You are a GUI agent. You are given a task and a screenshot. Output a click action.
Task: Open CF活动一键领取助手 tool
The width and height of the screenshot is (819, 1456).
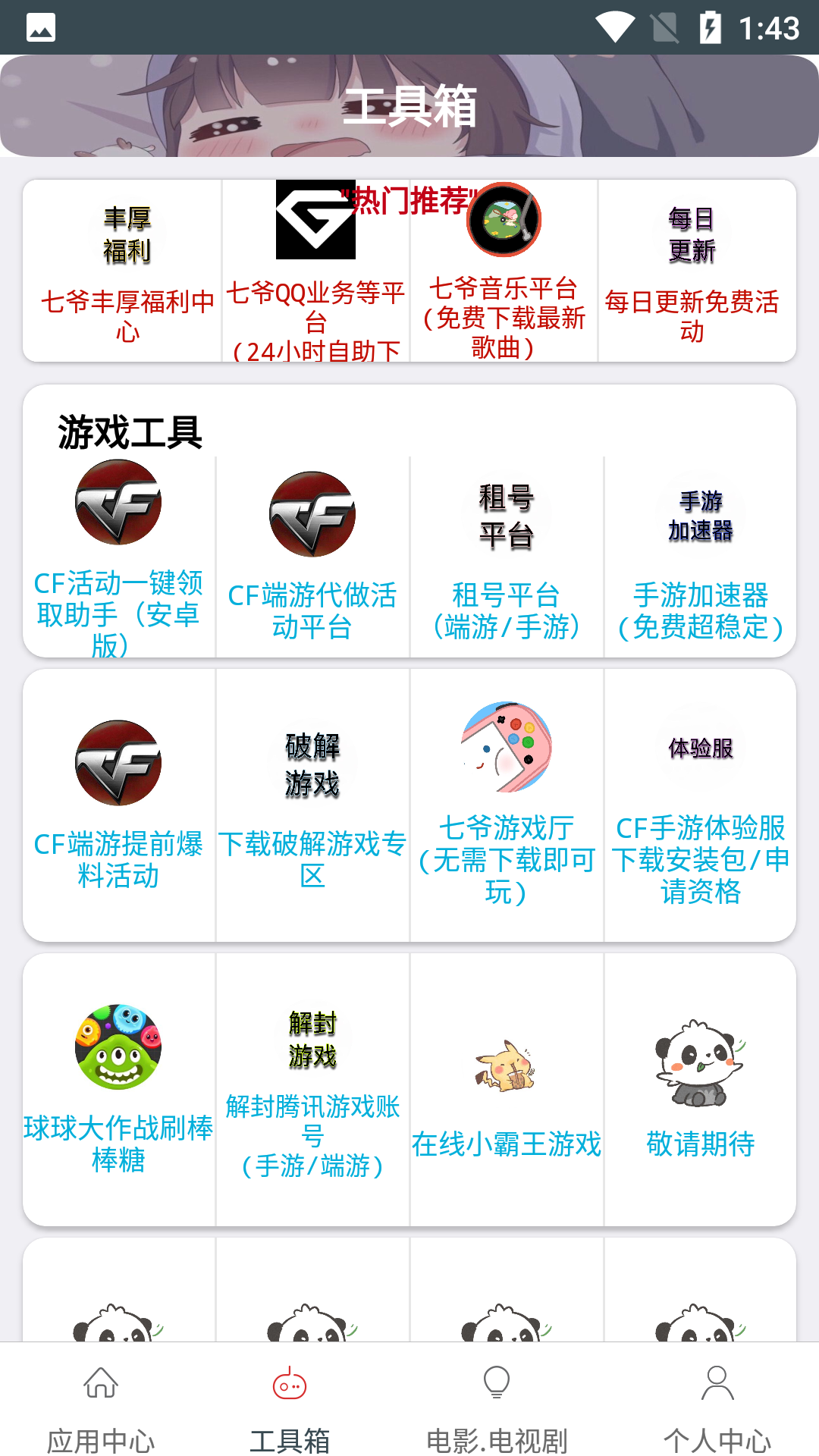(x=118, y=557)
